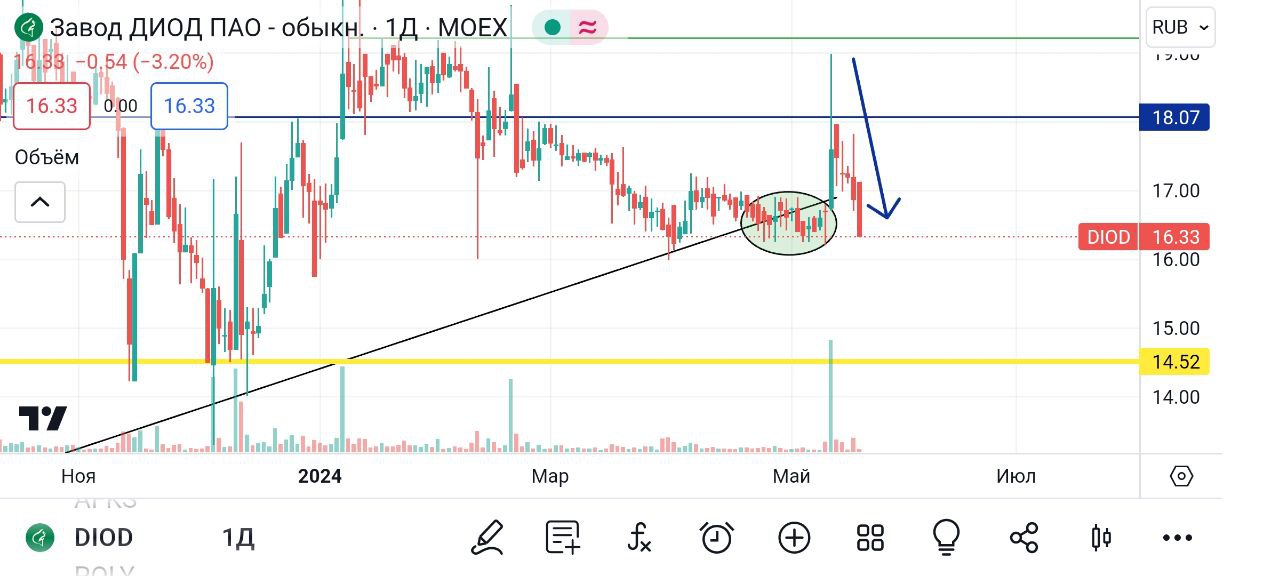Open the three-dot more menu
The height and width of the screenshot is (576, 1280).
point(1177,538)
